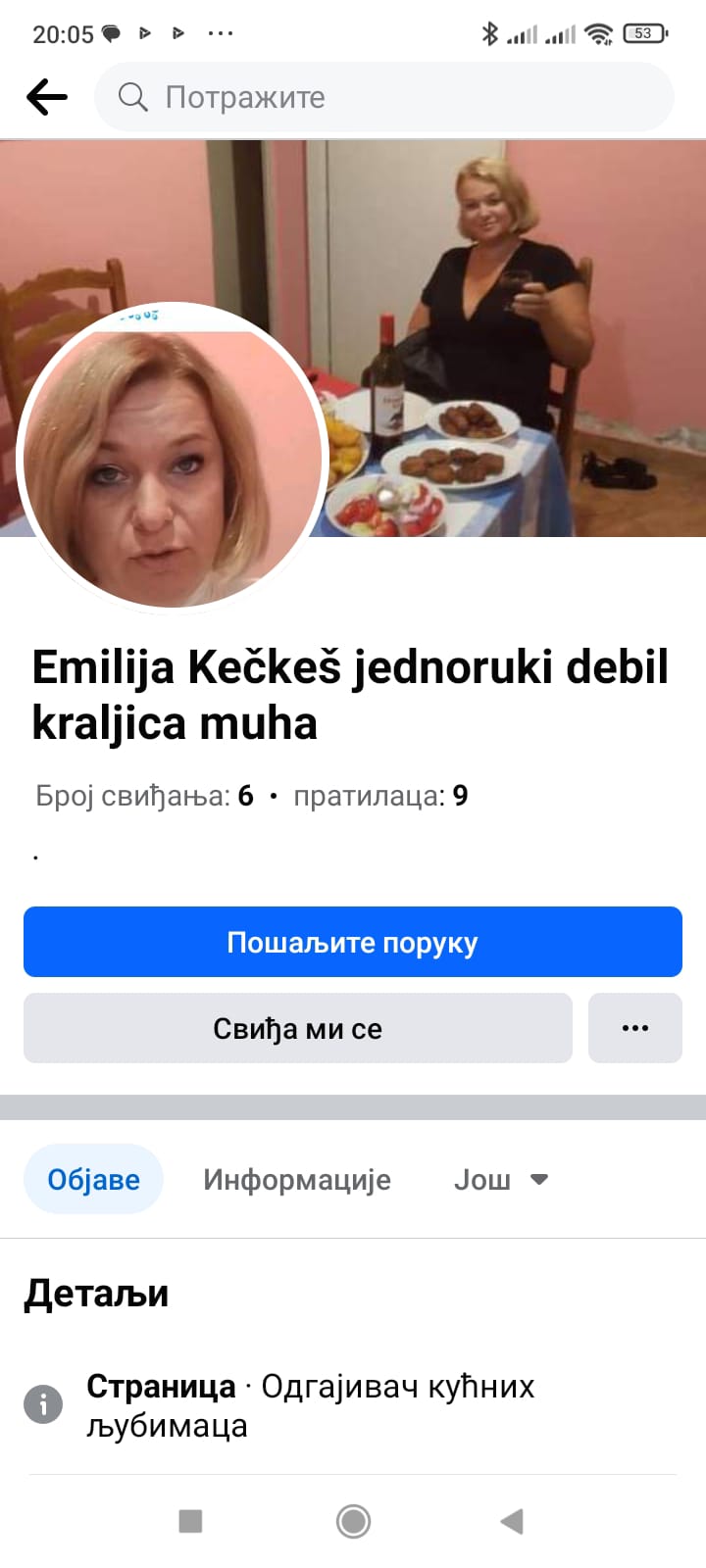The width and height of the screenshot is (706, 1568).
Task: Tap the Потражите search field
Action: (382, 97)
